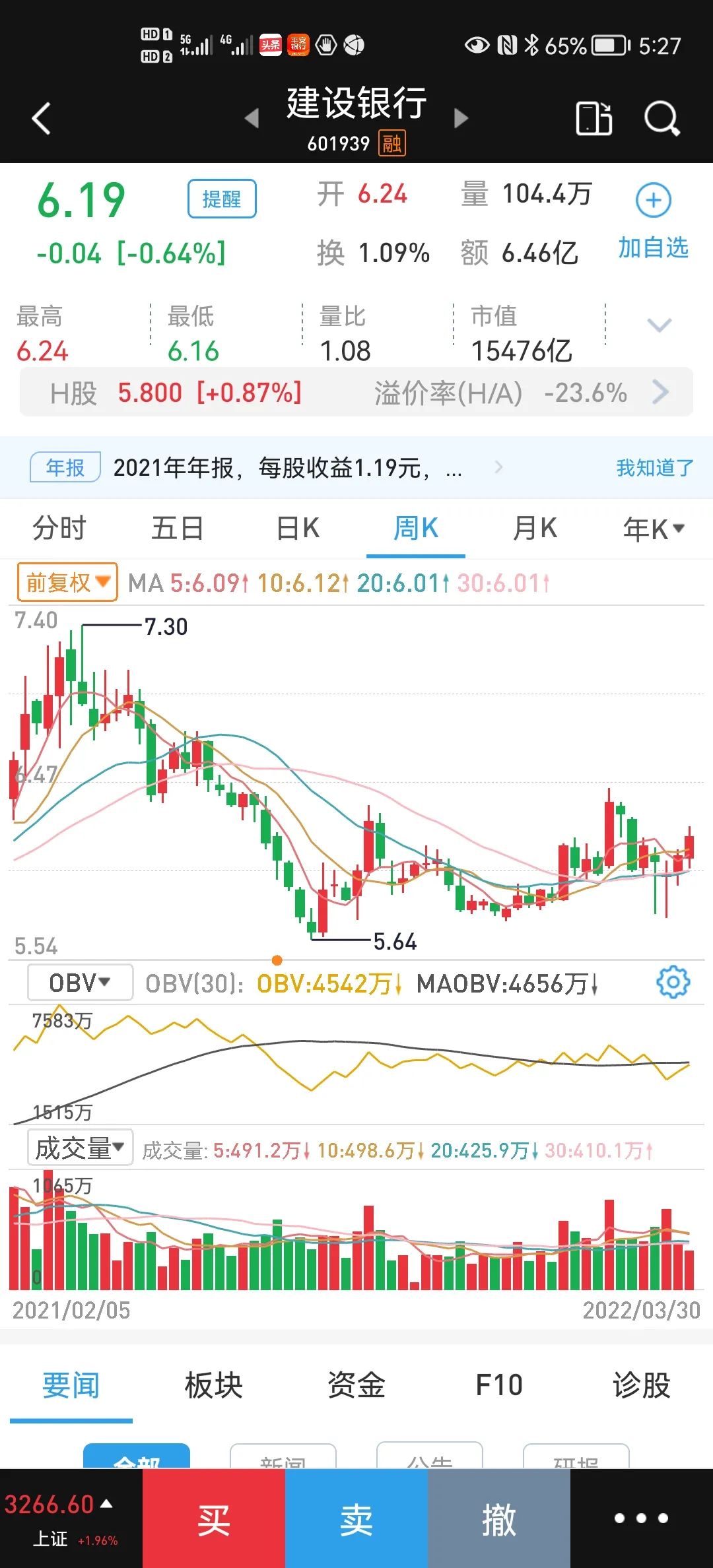Switch to 日K chart tab

(x=298, y=529)
